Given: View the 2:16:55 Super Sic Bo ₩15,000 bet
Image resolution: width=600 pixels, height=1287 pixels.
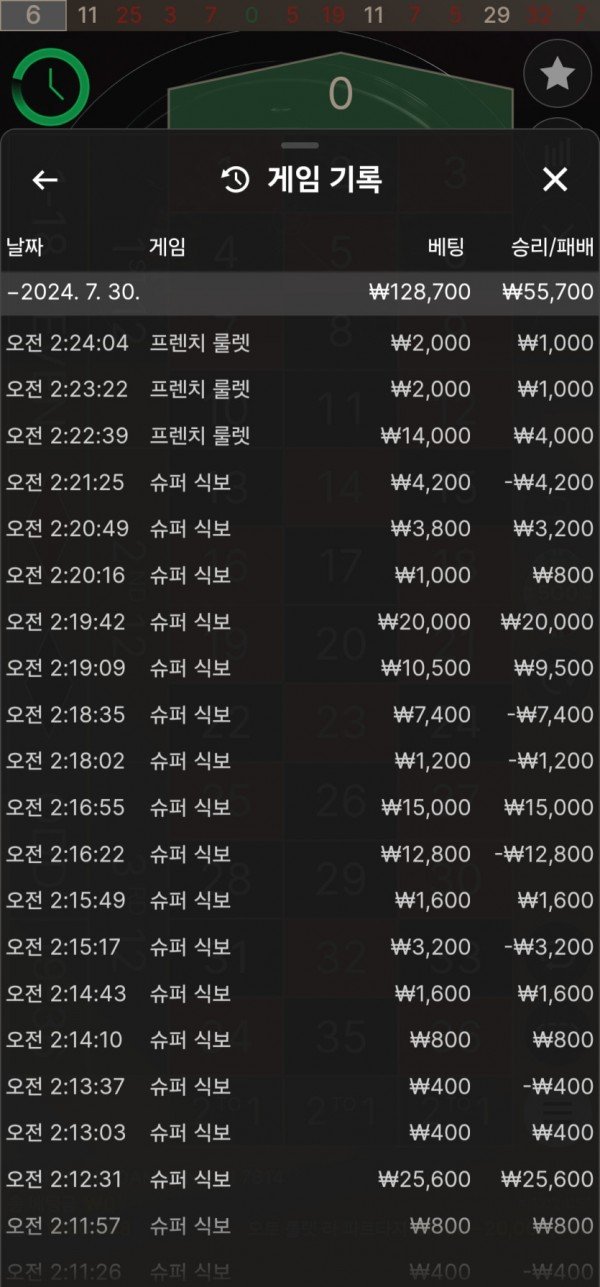Looking at the screenshot, I should pyautogui.click(x=300, y=808).
